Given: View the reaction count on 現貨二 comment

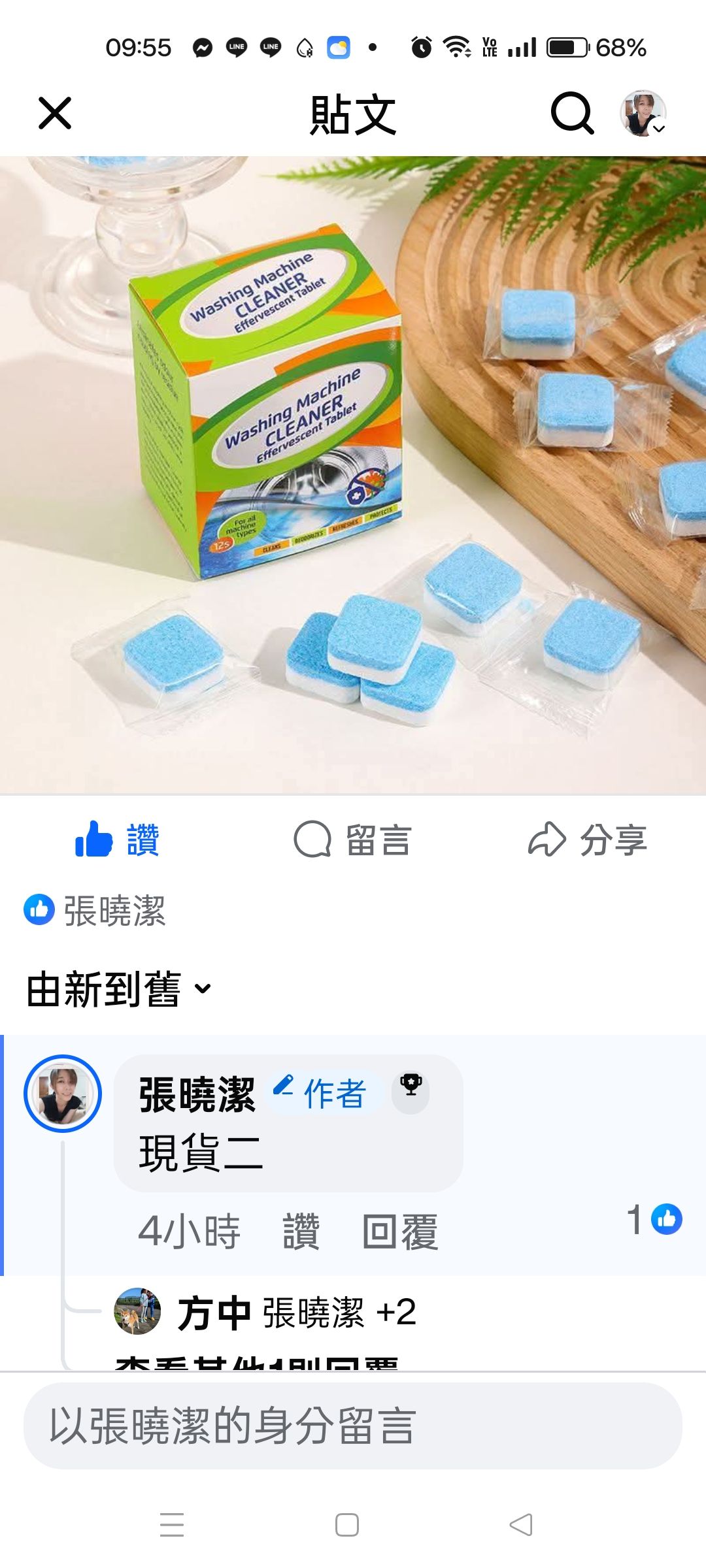Looking at the screenshot, I should click(655, 1219).
